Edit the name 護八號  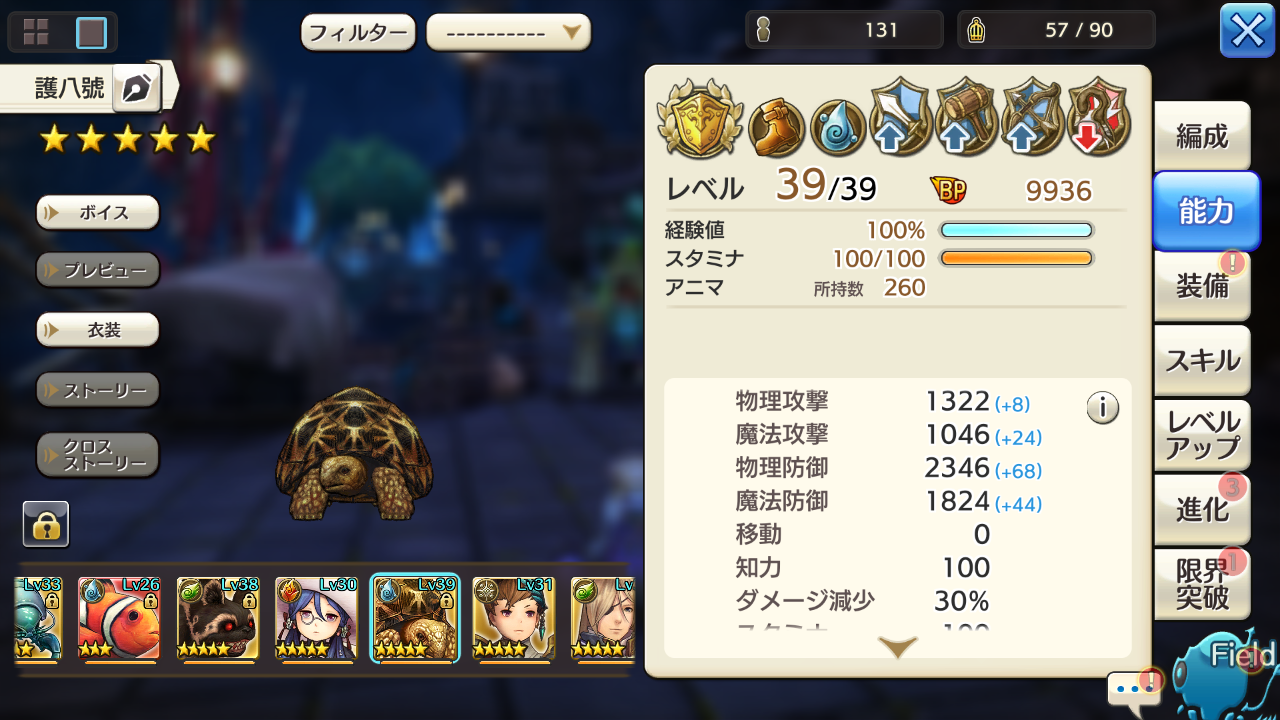[x=136, y=90]
